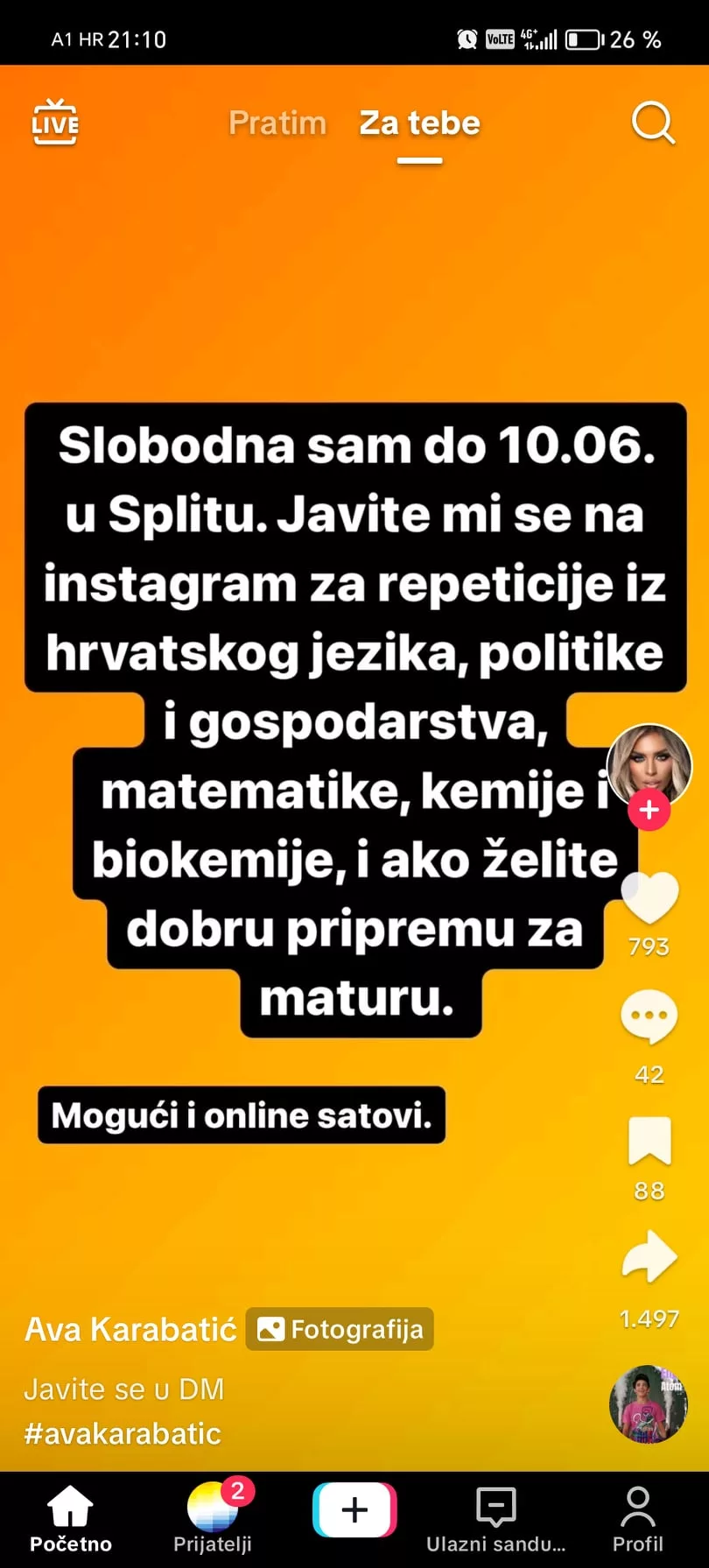Image resolution: width=709 pixels, height=1568 pixels.
Task: Open the Ava Karabatić username link
Action: (x=130, y=1329)
